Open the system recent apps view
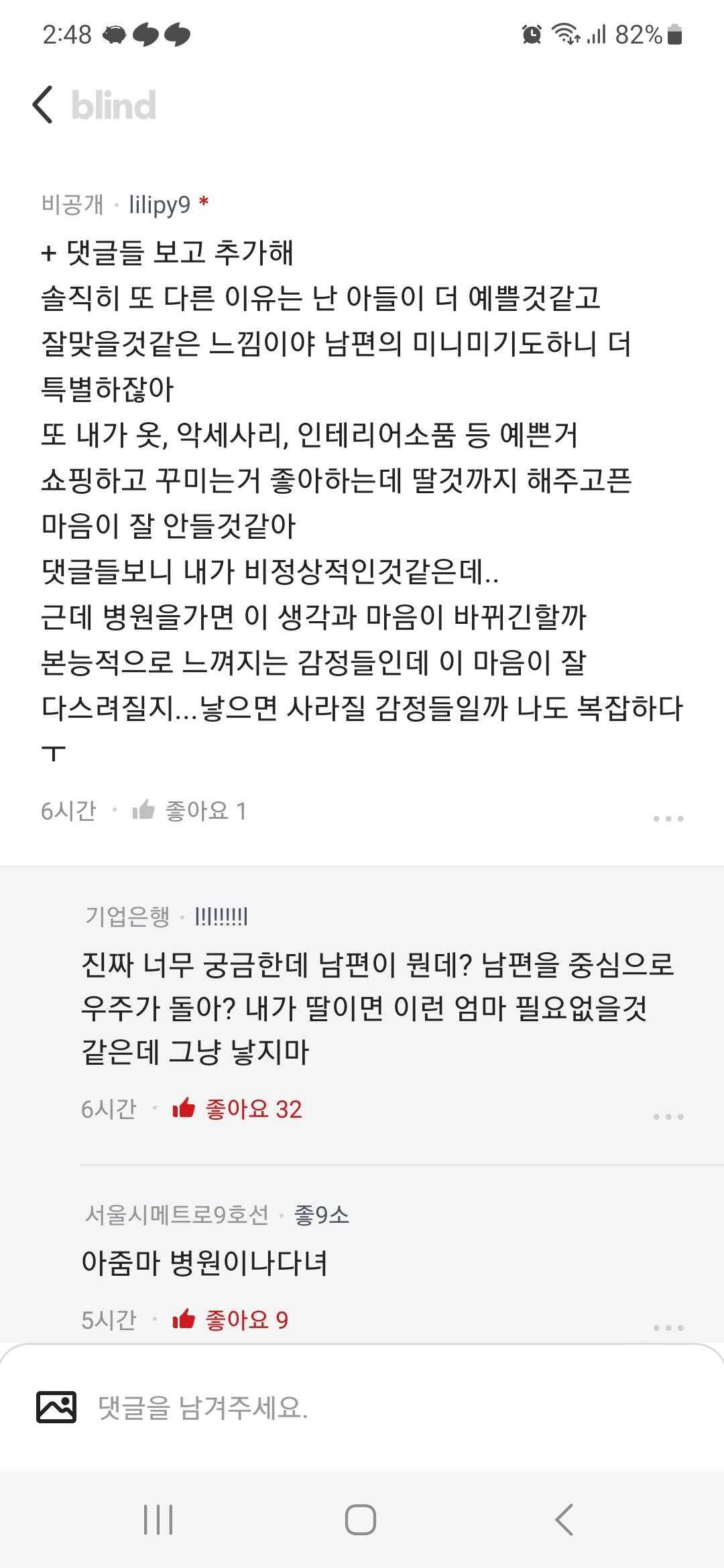Viewport: 724px width, 1568px height. [x=158, y=1520]
